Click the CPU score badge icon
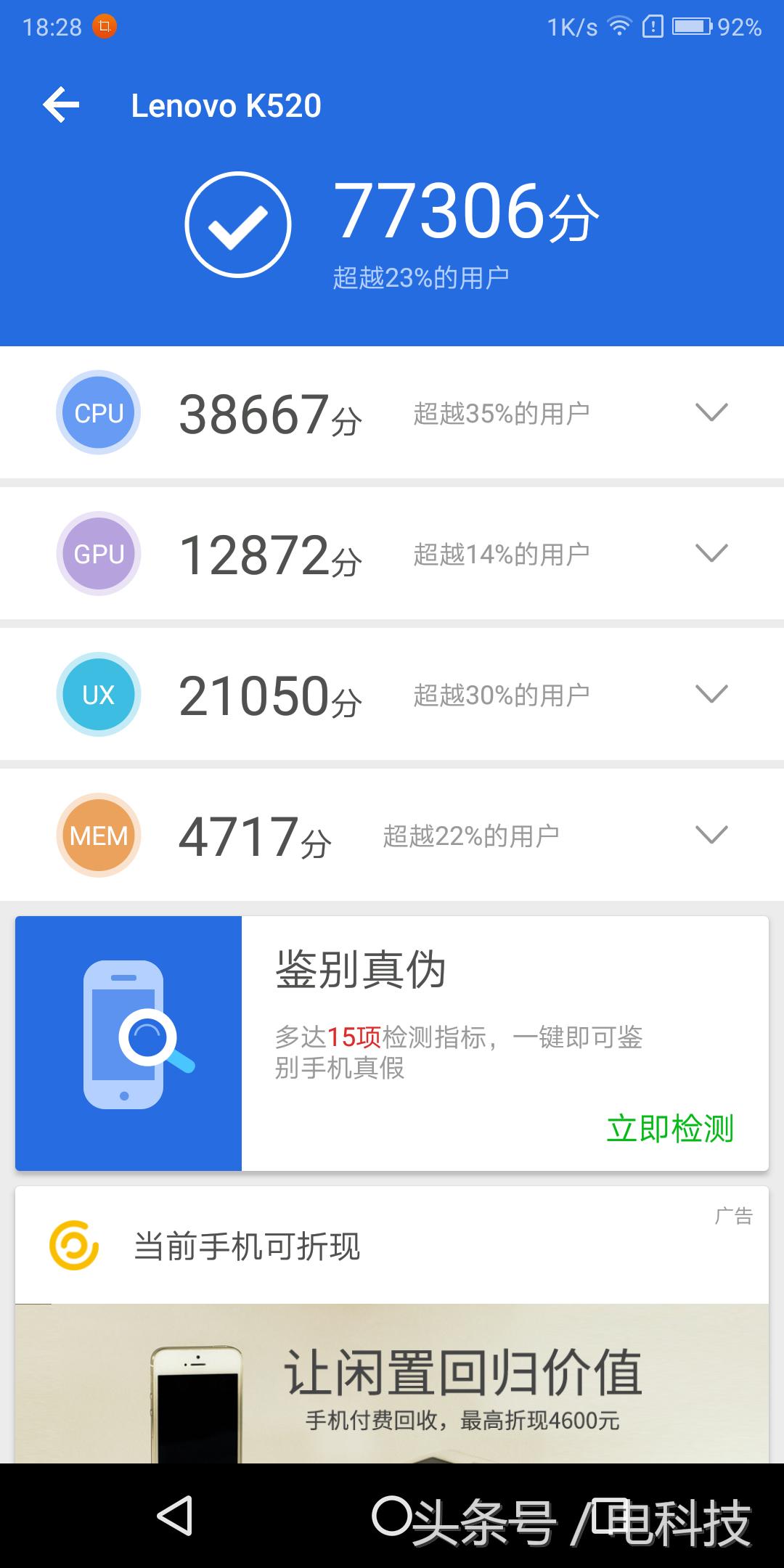 97,412
